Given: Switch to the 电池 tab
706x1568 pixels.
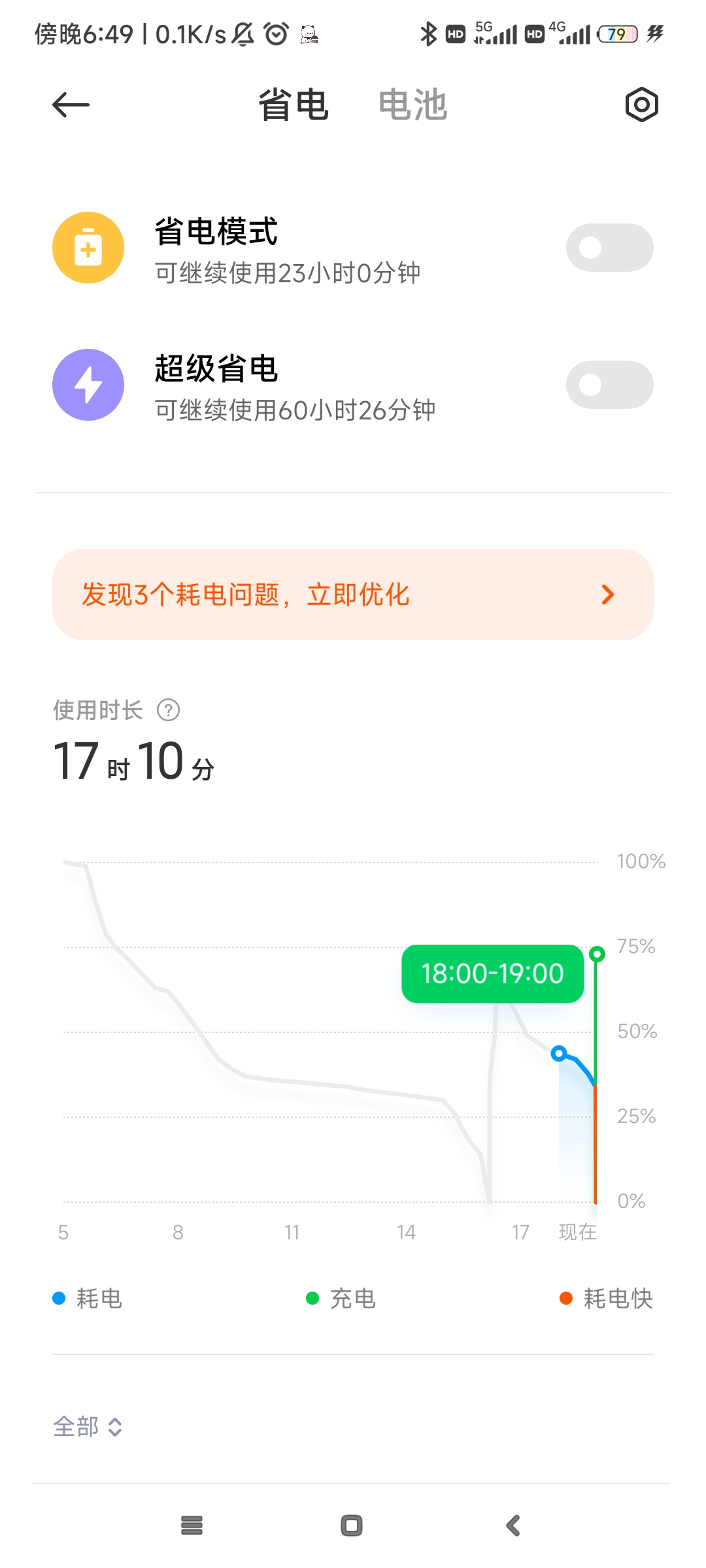Looking at the screenshot, I should coord(412,105).
